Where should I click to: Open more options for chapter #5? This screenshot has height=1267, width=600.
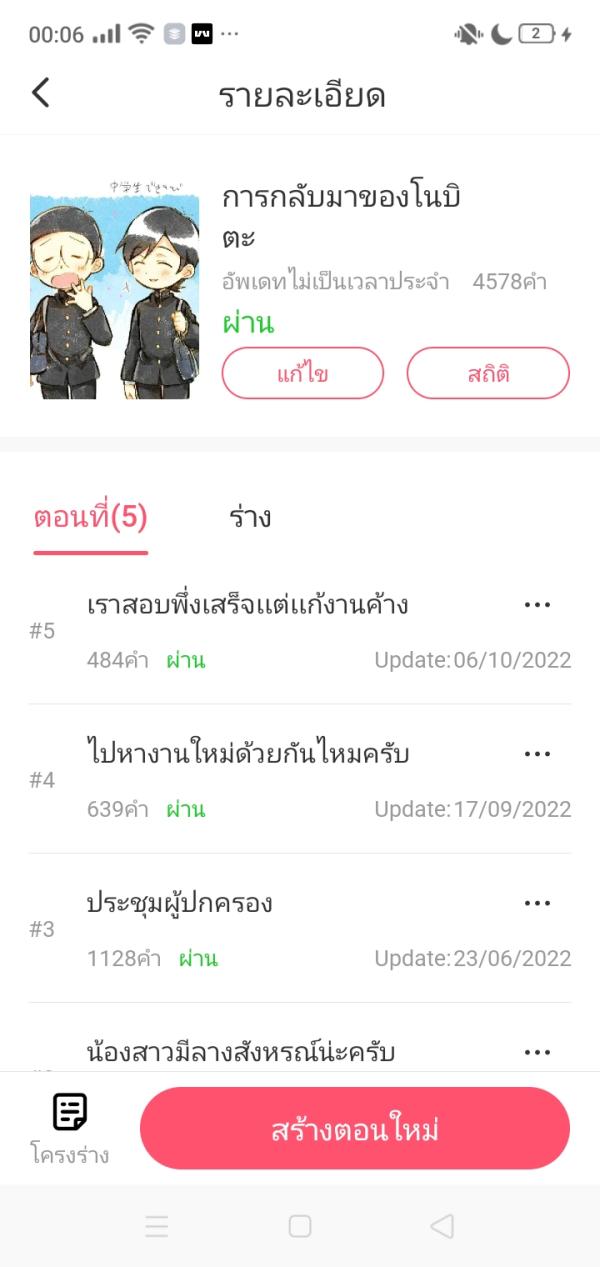click(537, 605)
